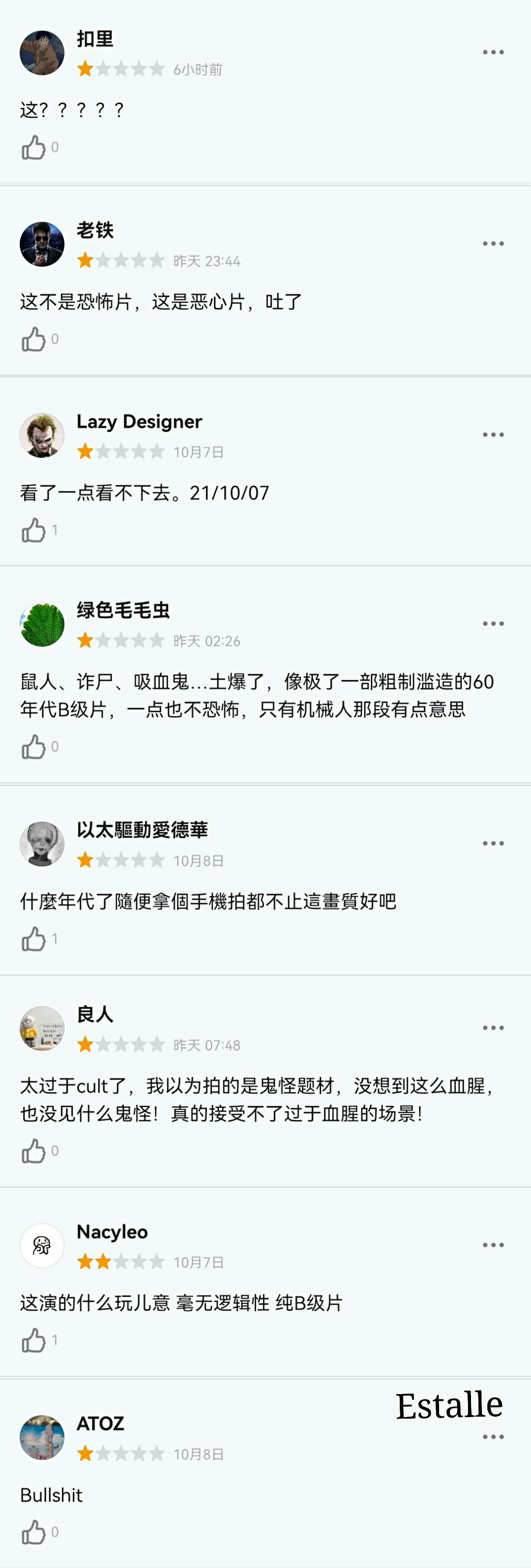Image resolution: width=531 pixels, height=1568 pixels.
Task: Open the three-dot menu on ATOZ's review
Action: [x=493, y=1437]
